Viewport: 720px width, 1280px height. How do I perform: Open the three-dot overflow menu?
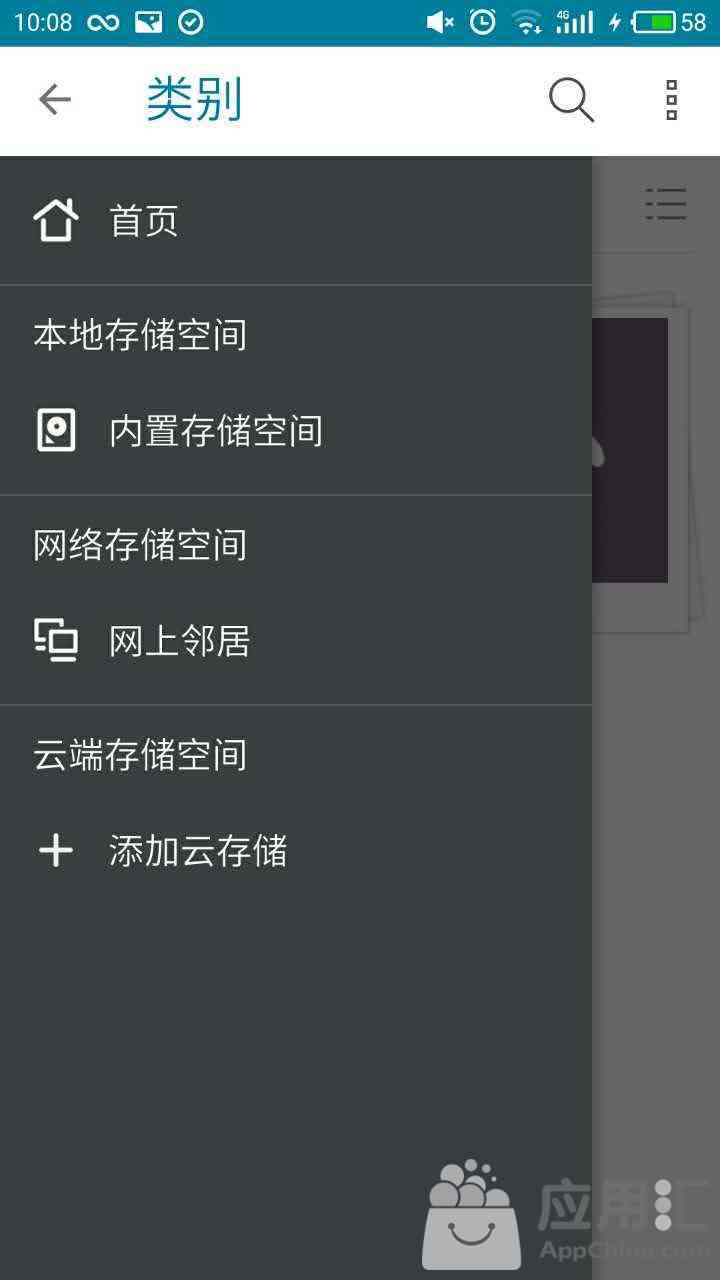672,100
